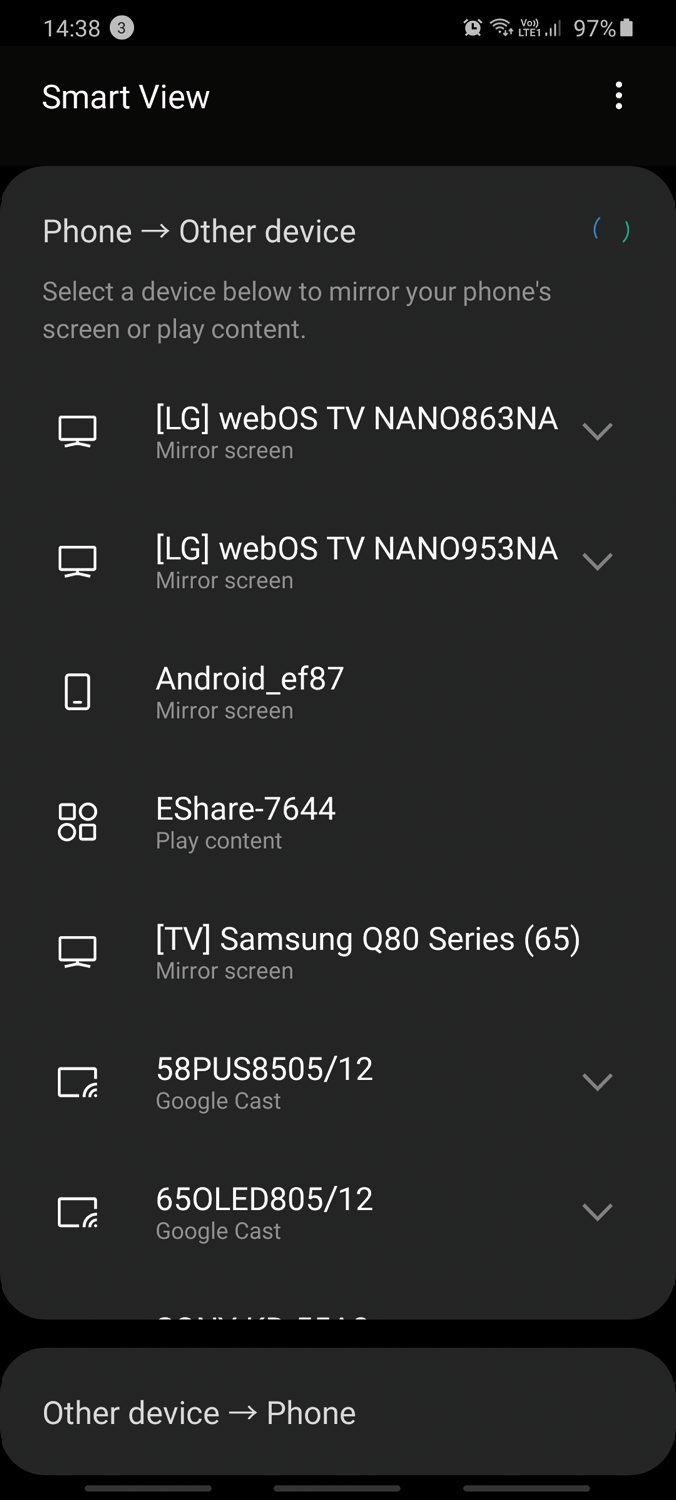Play content on EShare-7644
This screenshot has width=676, height=1500.
pos(338,821)
